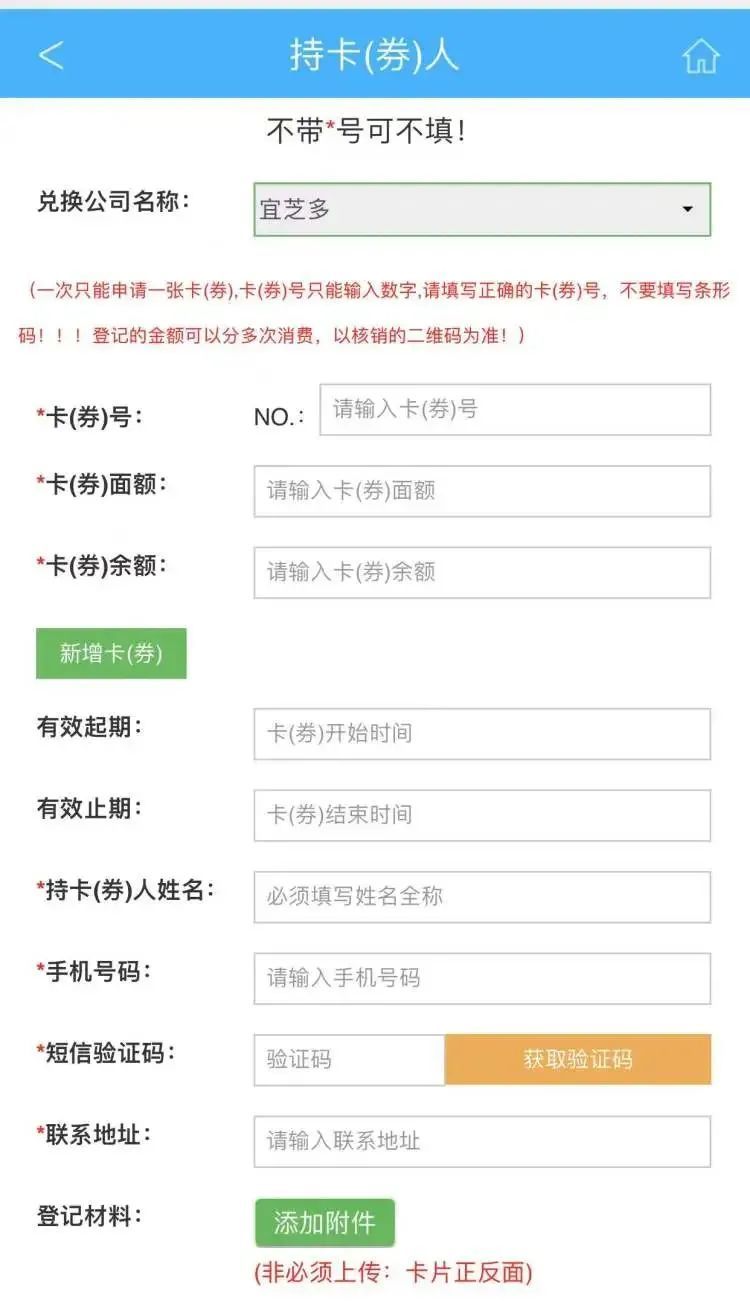750x1310 pixels.
Task: Tap the 卡(券)面额 input field
Action: 482,491
